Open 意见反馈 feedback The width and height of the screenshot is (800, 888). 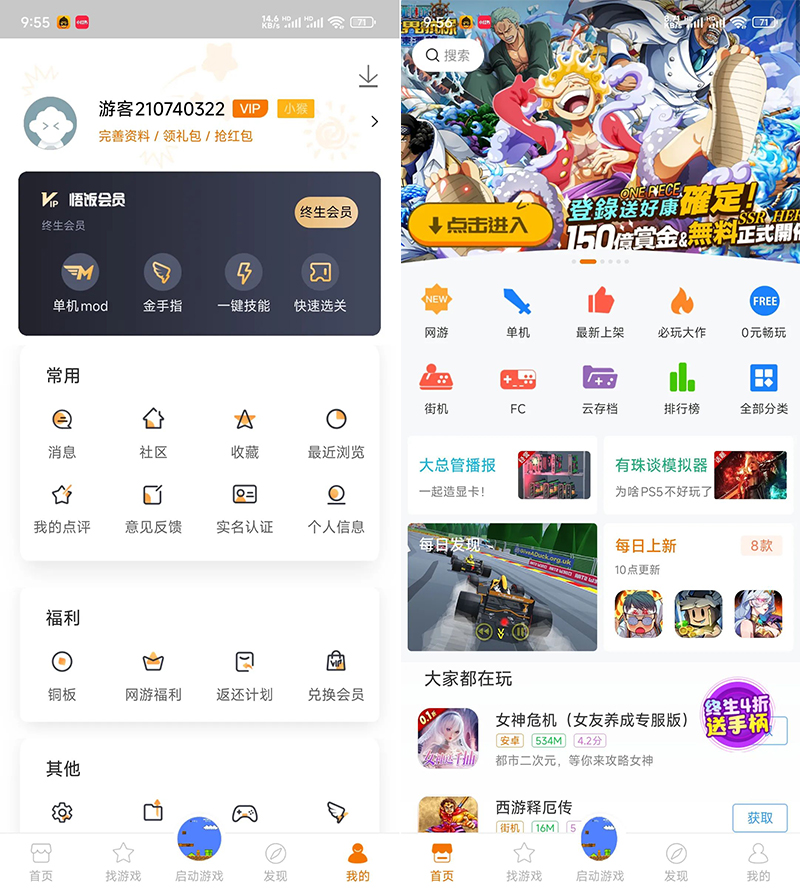point(153,507)
